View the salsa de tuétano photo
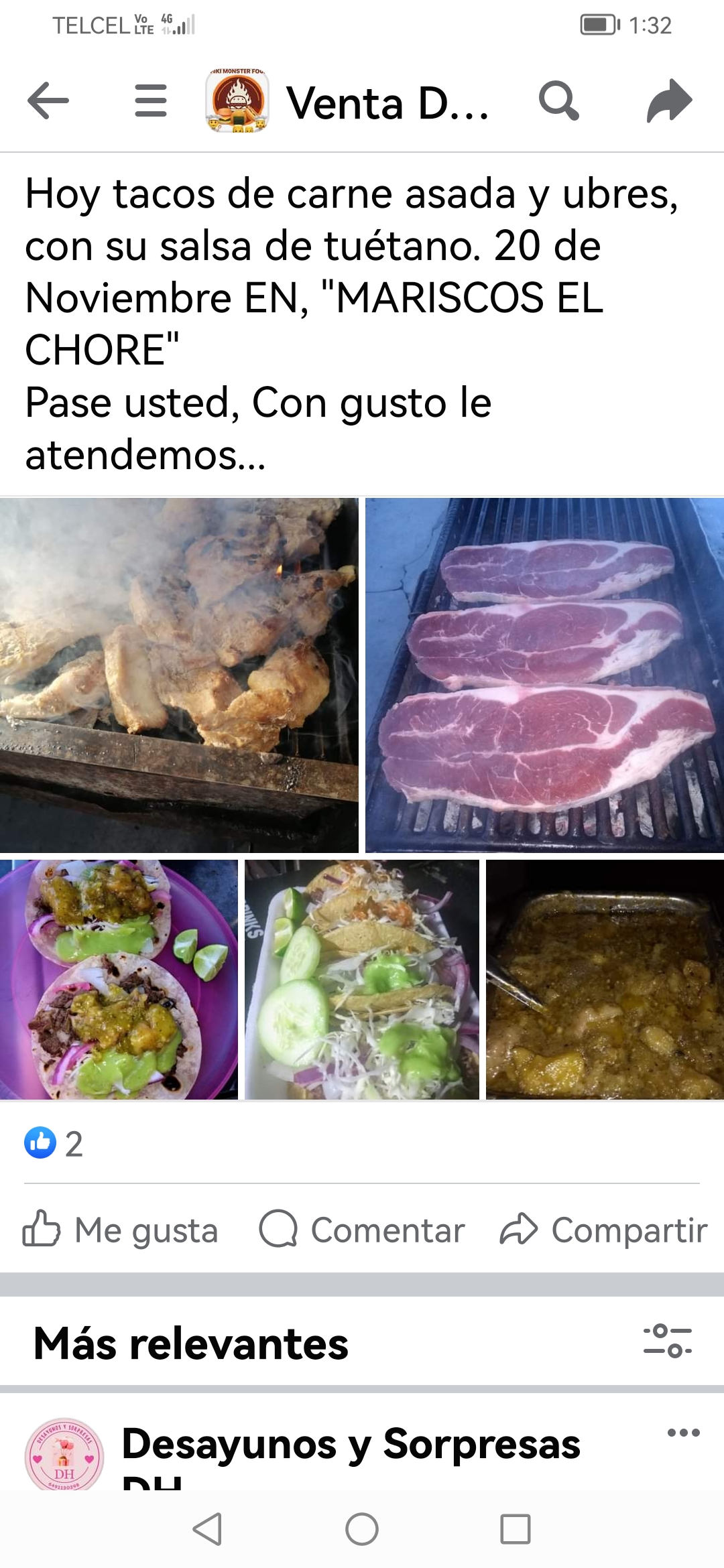This screenshot has height=1568, width=724. 603,978
